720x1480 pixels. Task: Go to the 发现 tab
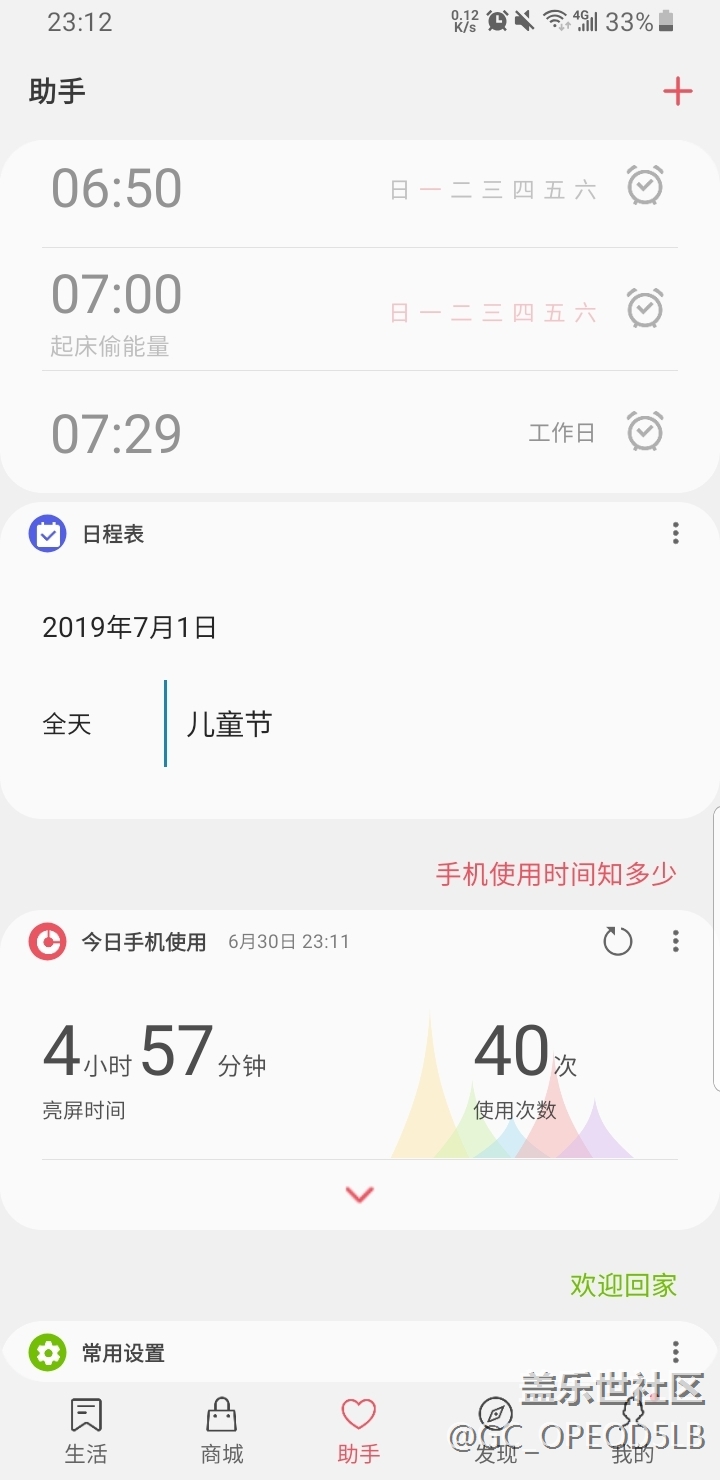496,1431
